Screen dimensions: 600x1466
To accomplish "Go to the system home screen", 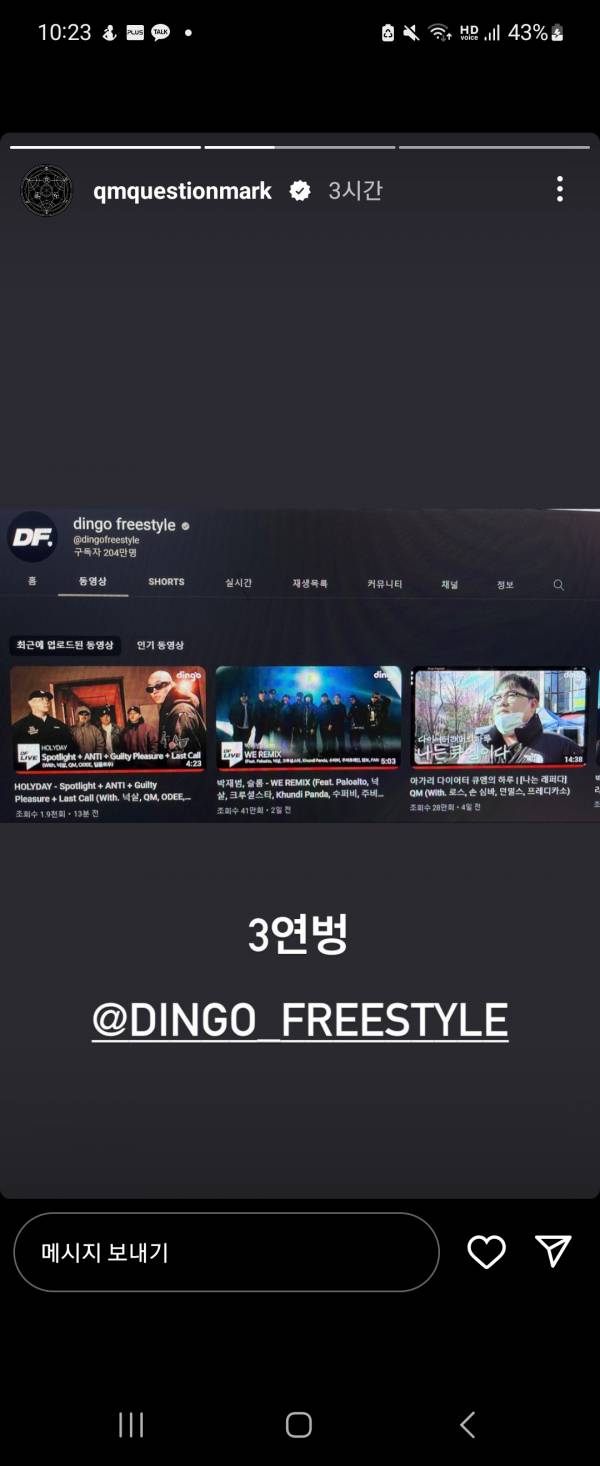I will tap(299, 1424).
